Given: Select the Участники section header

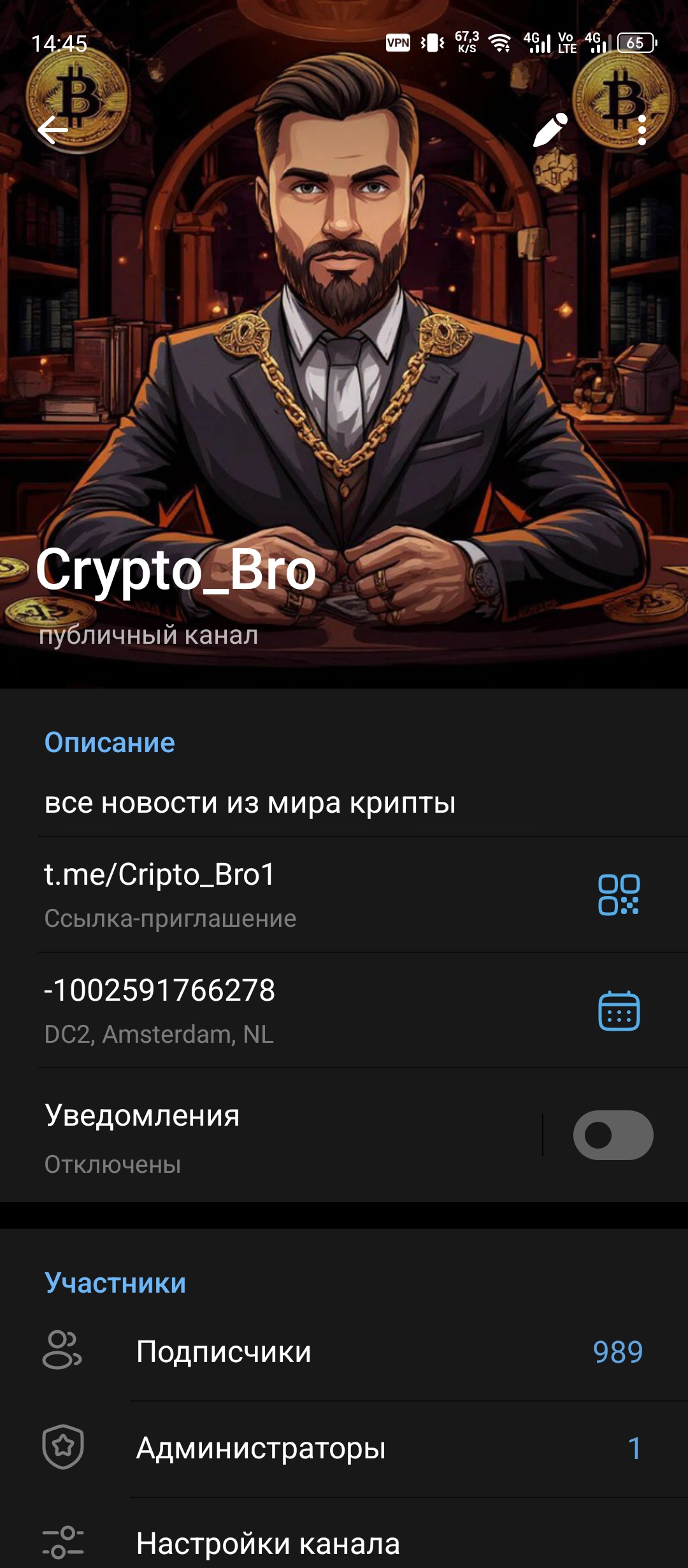Looking at the screenshot, I should tap(115, 1284).
